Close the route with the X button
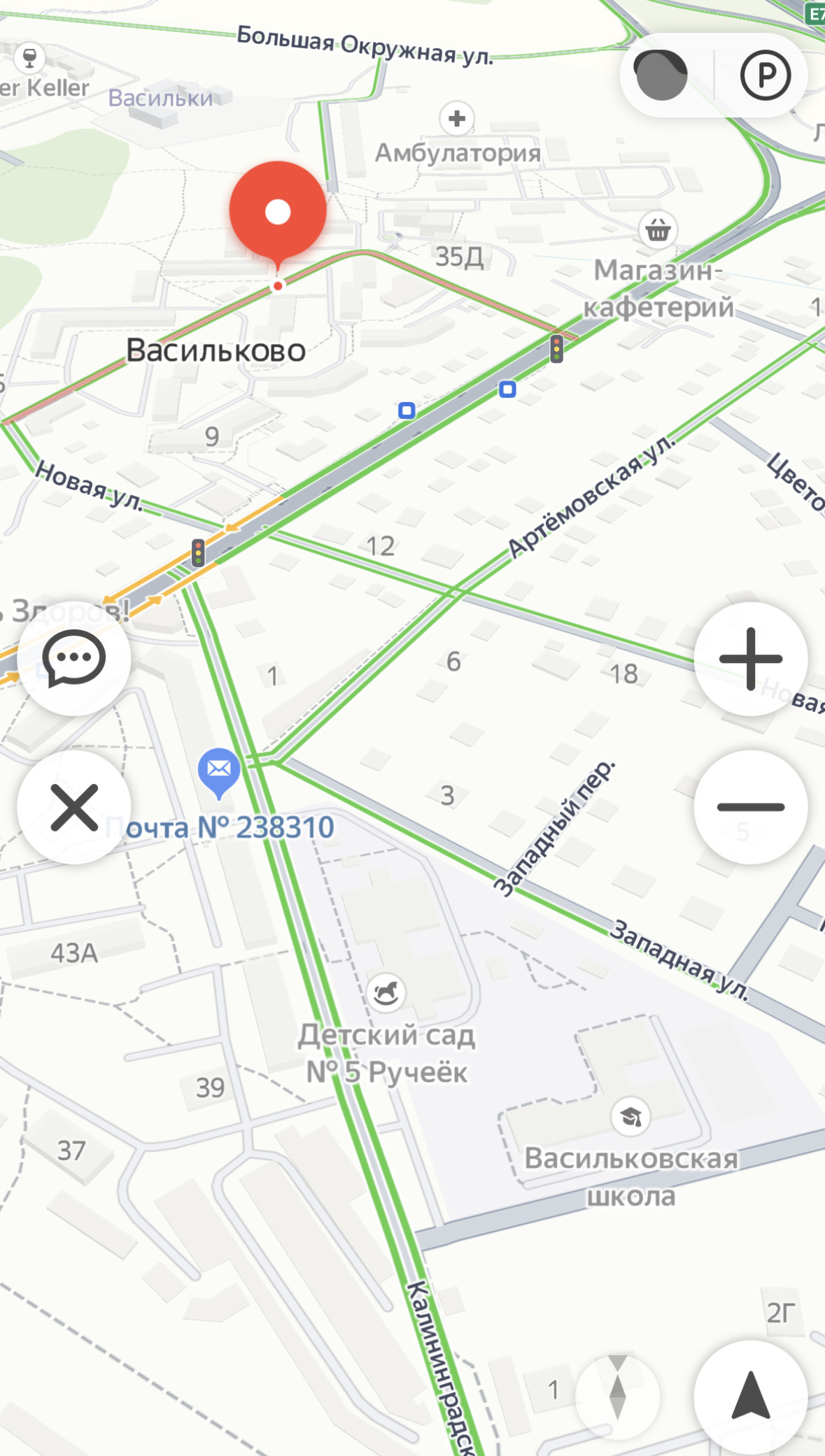The height and width of the screenshot is (1456, 825). pos(74,807)
